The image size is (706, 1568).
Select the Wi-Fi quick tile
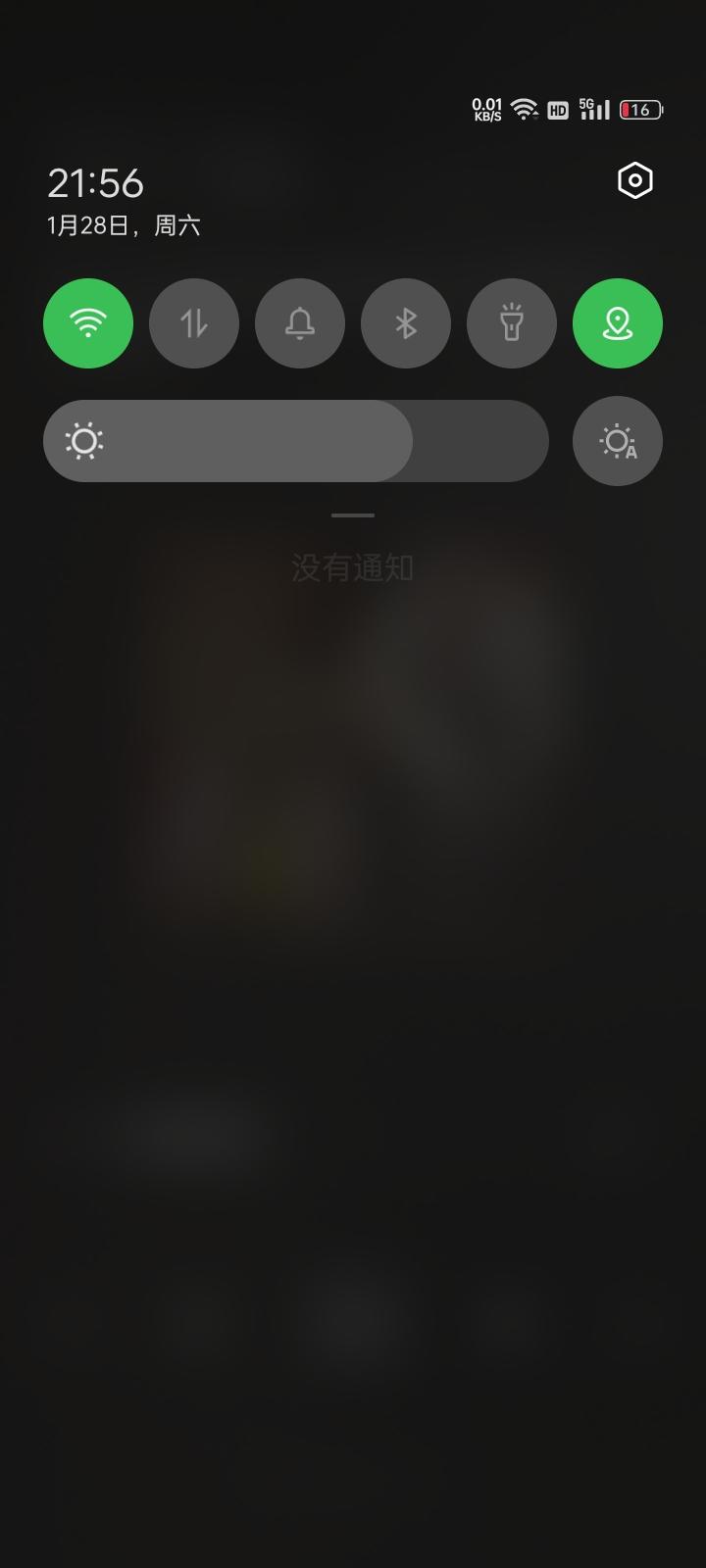88,323
